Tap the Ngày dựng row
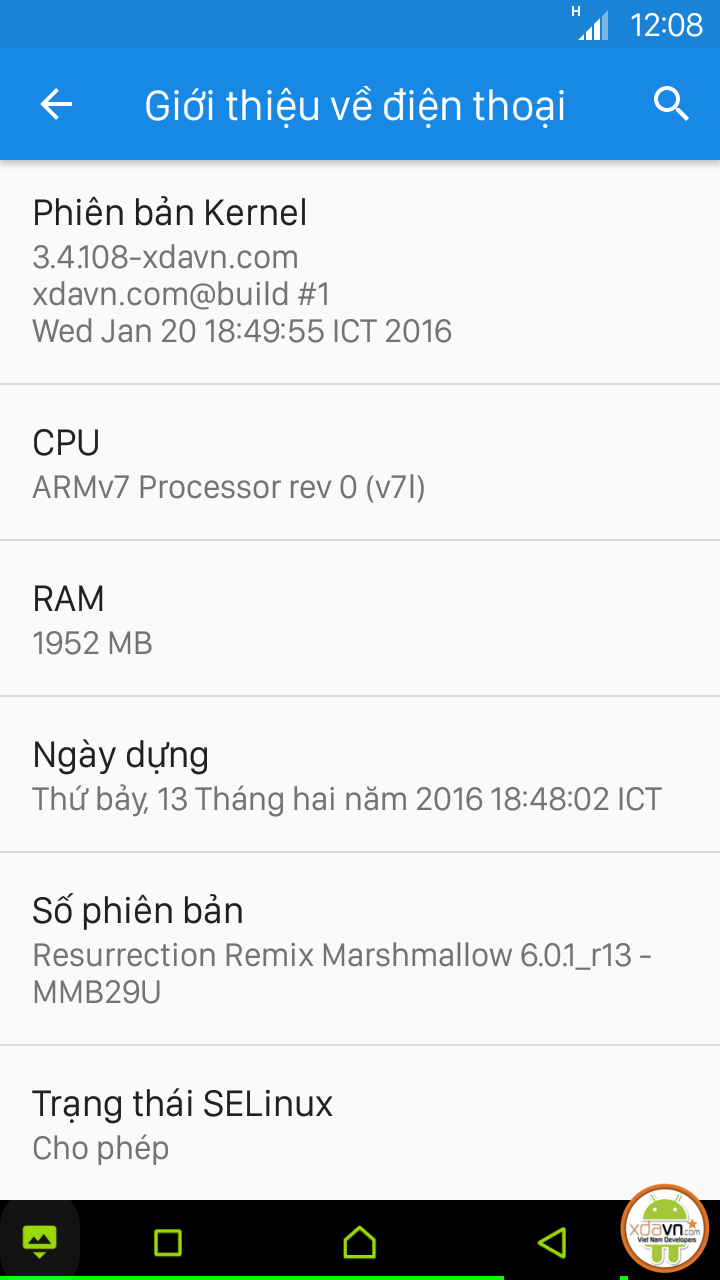 360,775
